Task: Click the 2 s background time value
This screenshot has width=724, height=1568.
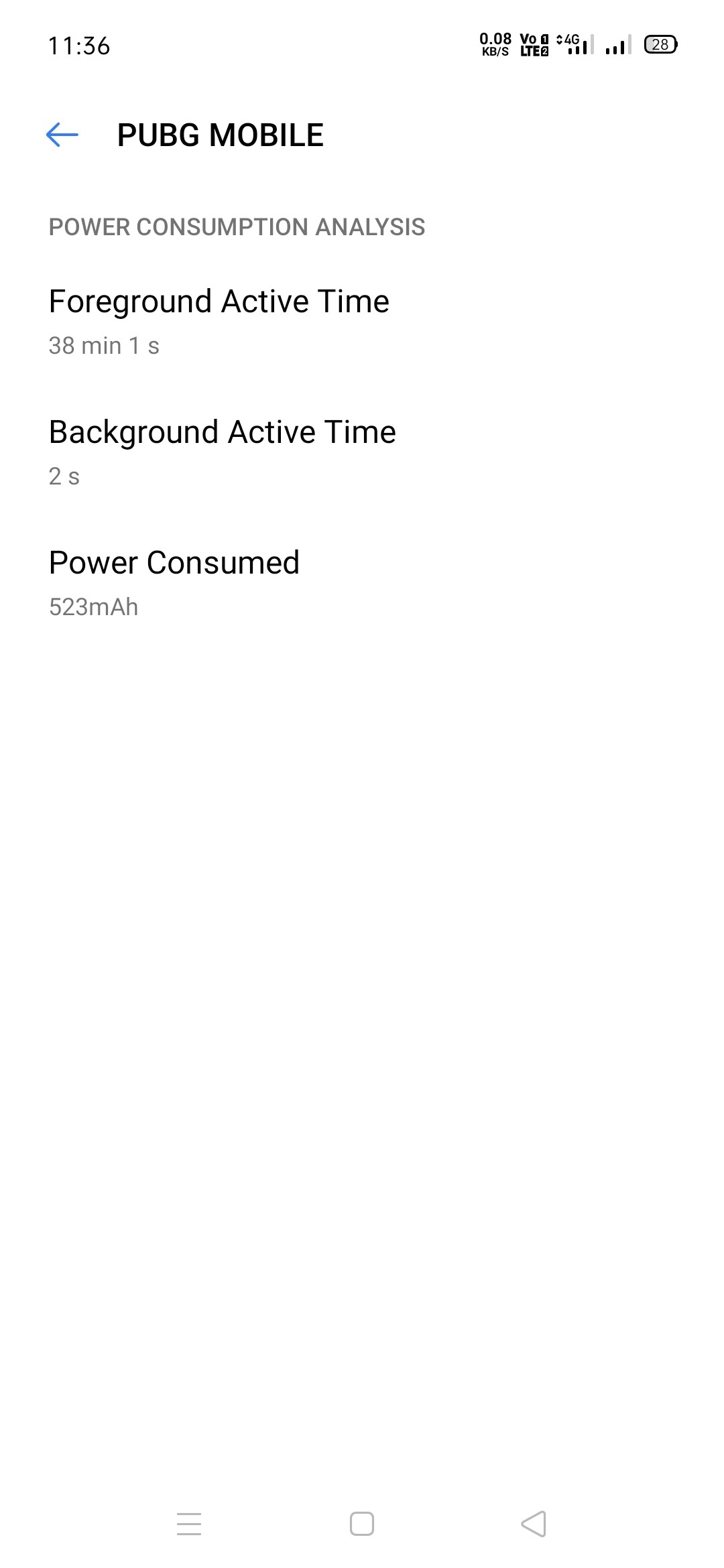Action: (x=64, y=476)
